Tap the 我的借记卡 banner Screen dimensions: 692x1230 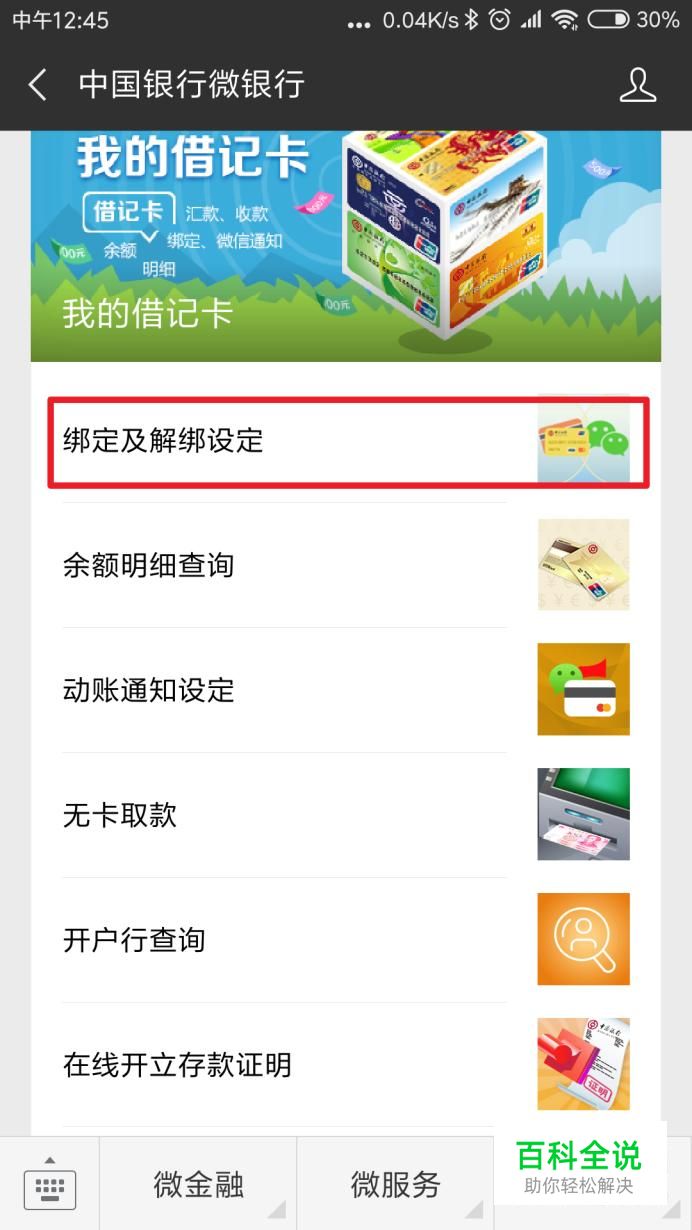346,245
